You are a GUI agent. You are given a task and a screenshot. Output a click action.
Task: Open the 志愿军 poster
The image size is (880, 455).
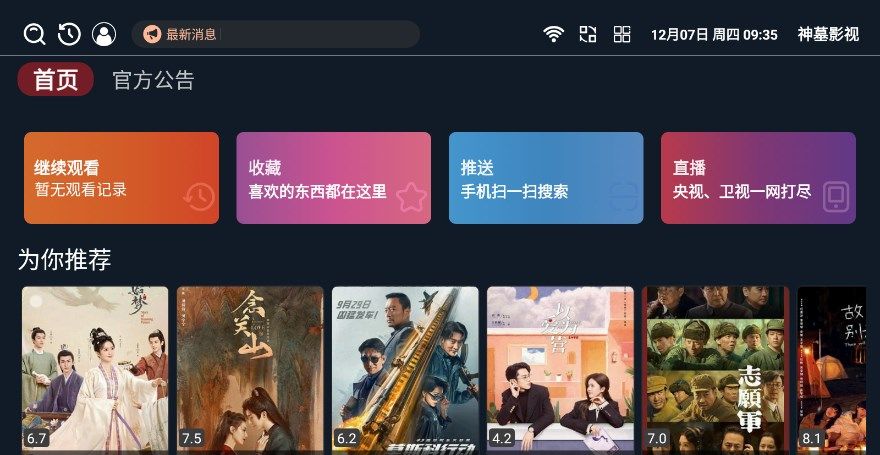715,368
